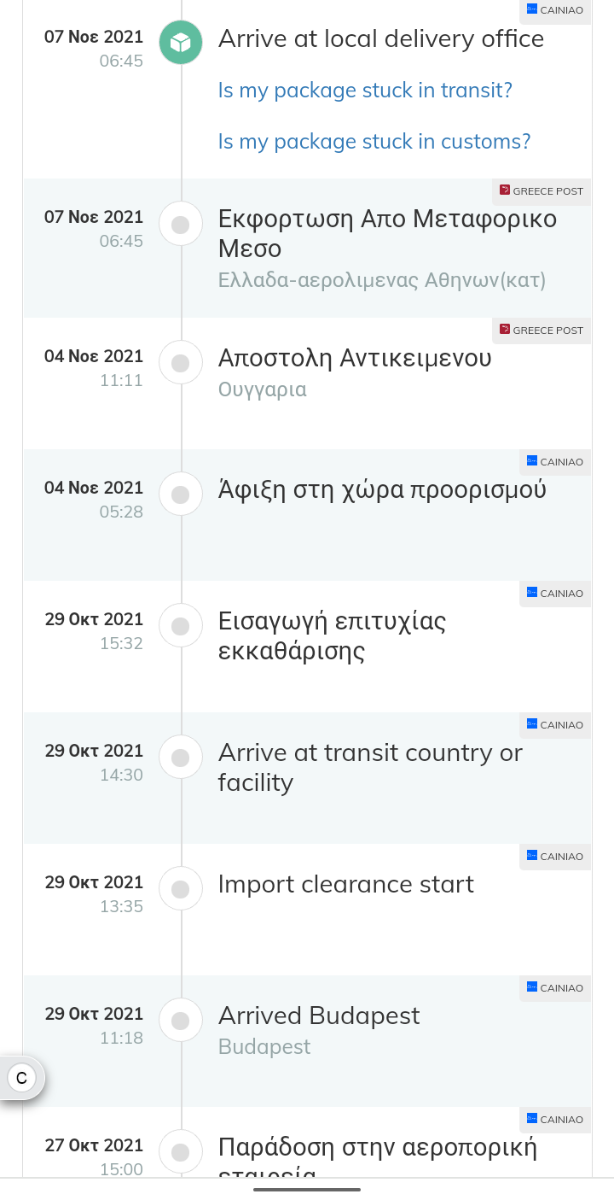Open "Is my package stuck in transit?" link
Viewport: 614px width, 1200px height.
point(365,91)
